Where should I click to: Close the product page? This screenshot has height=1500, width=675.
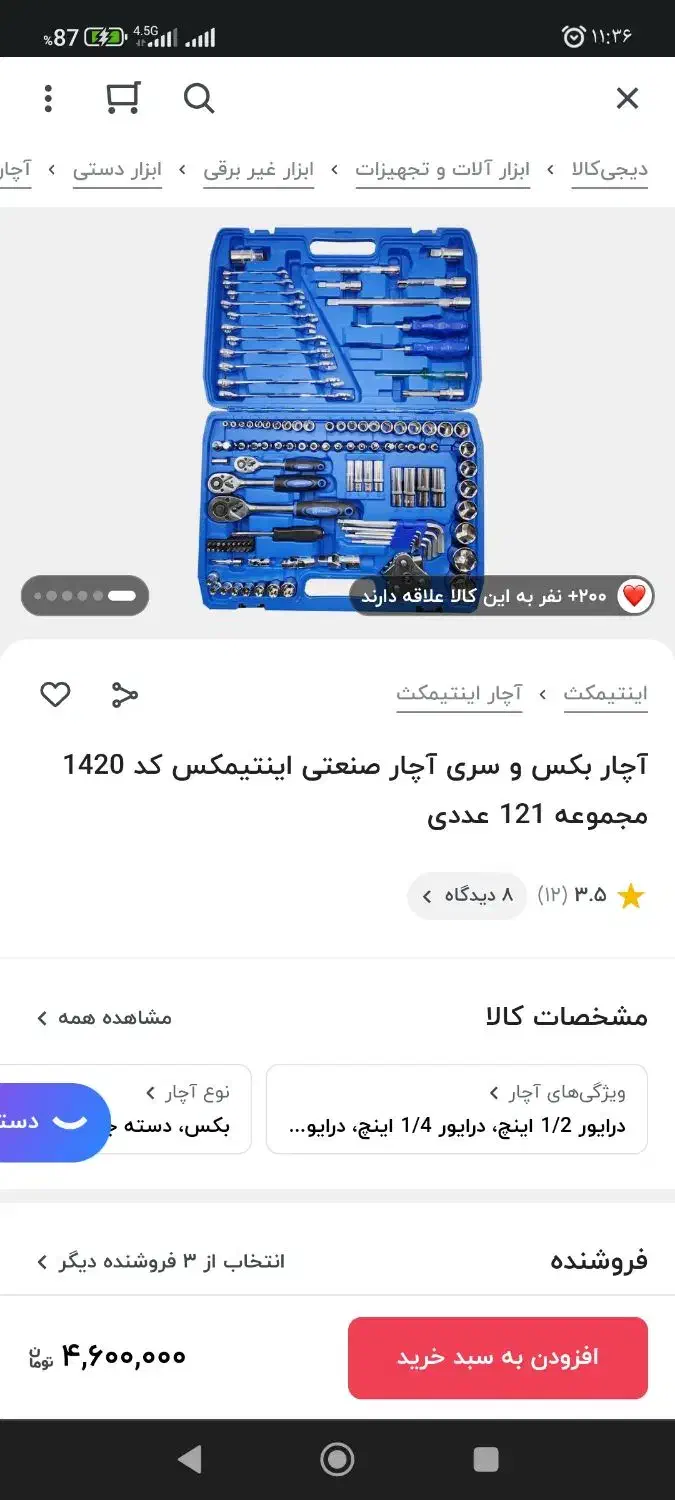coord(627,98)
